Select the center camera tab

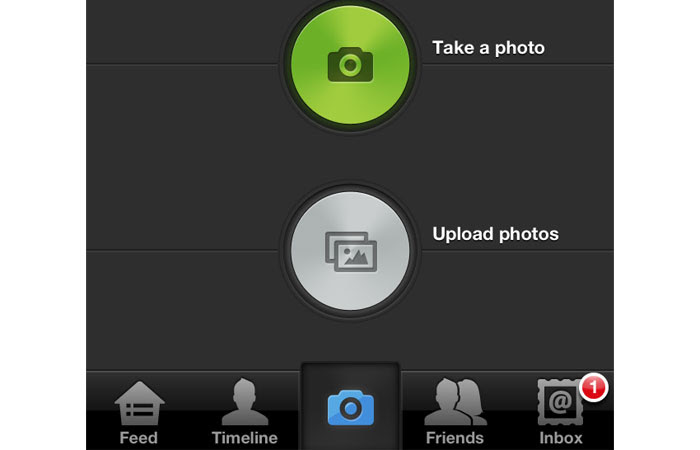tap(350, 408)
